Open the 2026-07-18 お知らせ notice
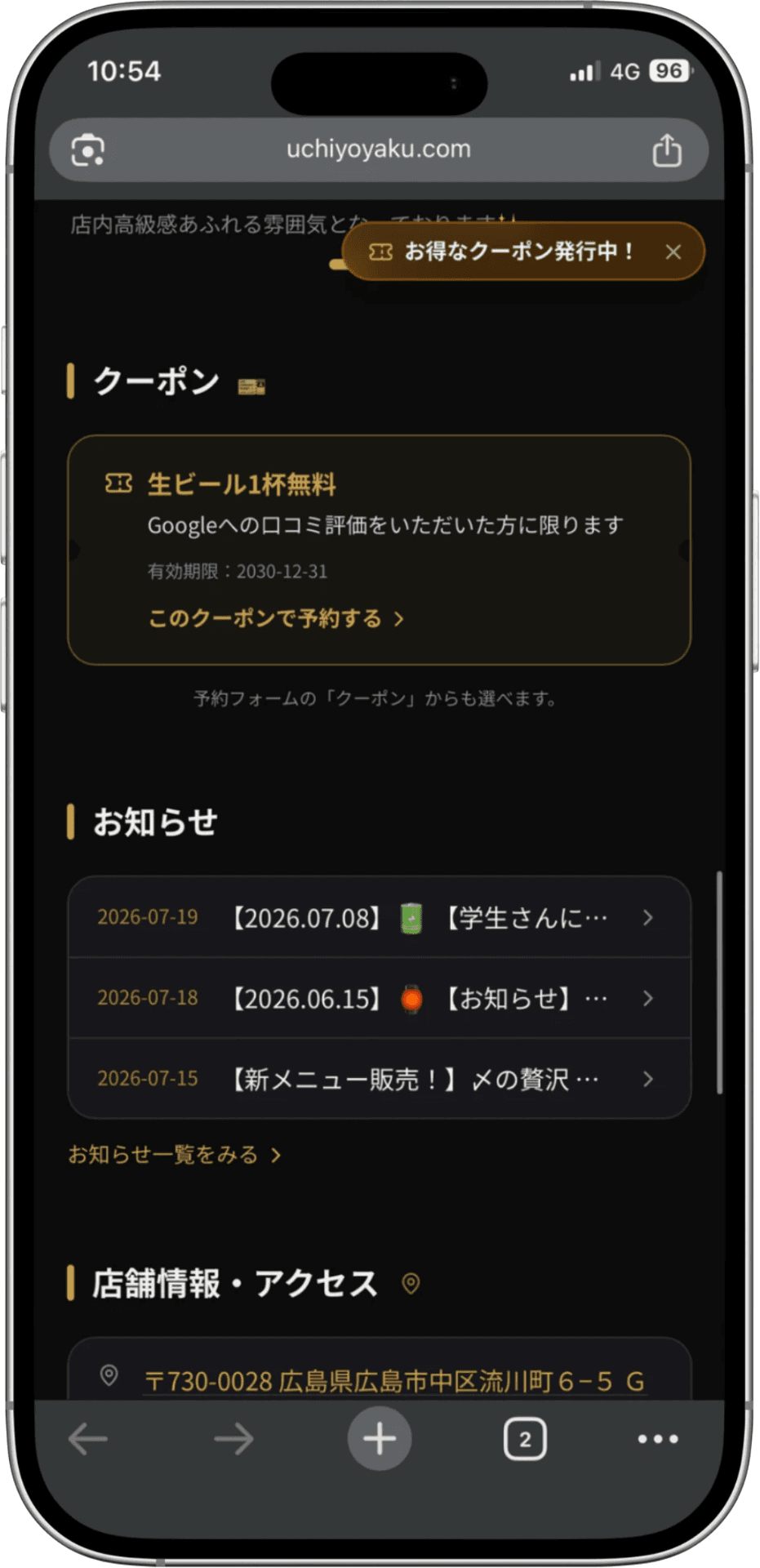The image size is (760, 1568). tap(379, 998)
